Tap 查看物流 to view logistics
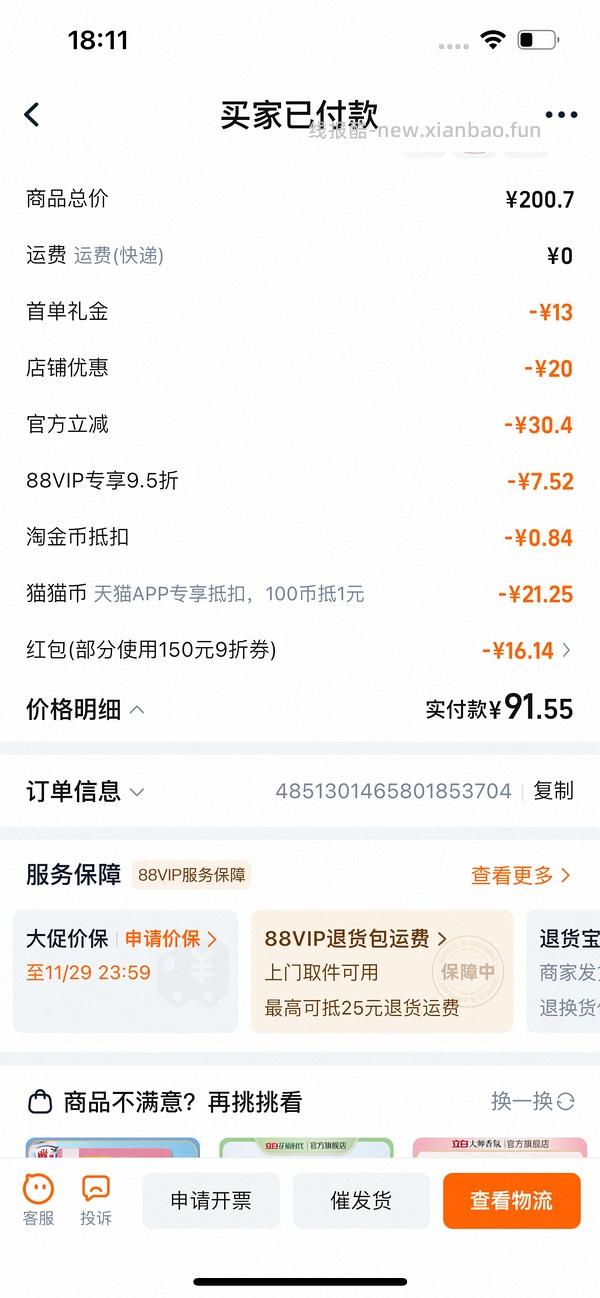Image resolution: width=600 pixels, height=1298 pixels. 511,1201
